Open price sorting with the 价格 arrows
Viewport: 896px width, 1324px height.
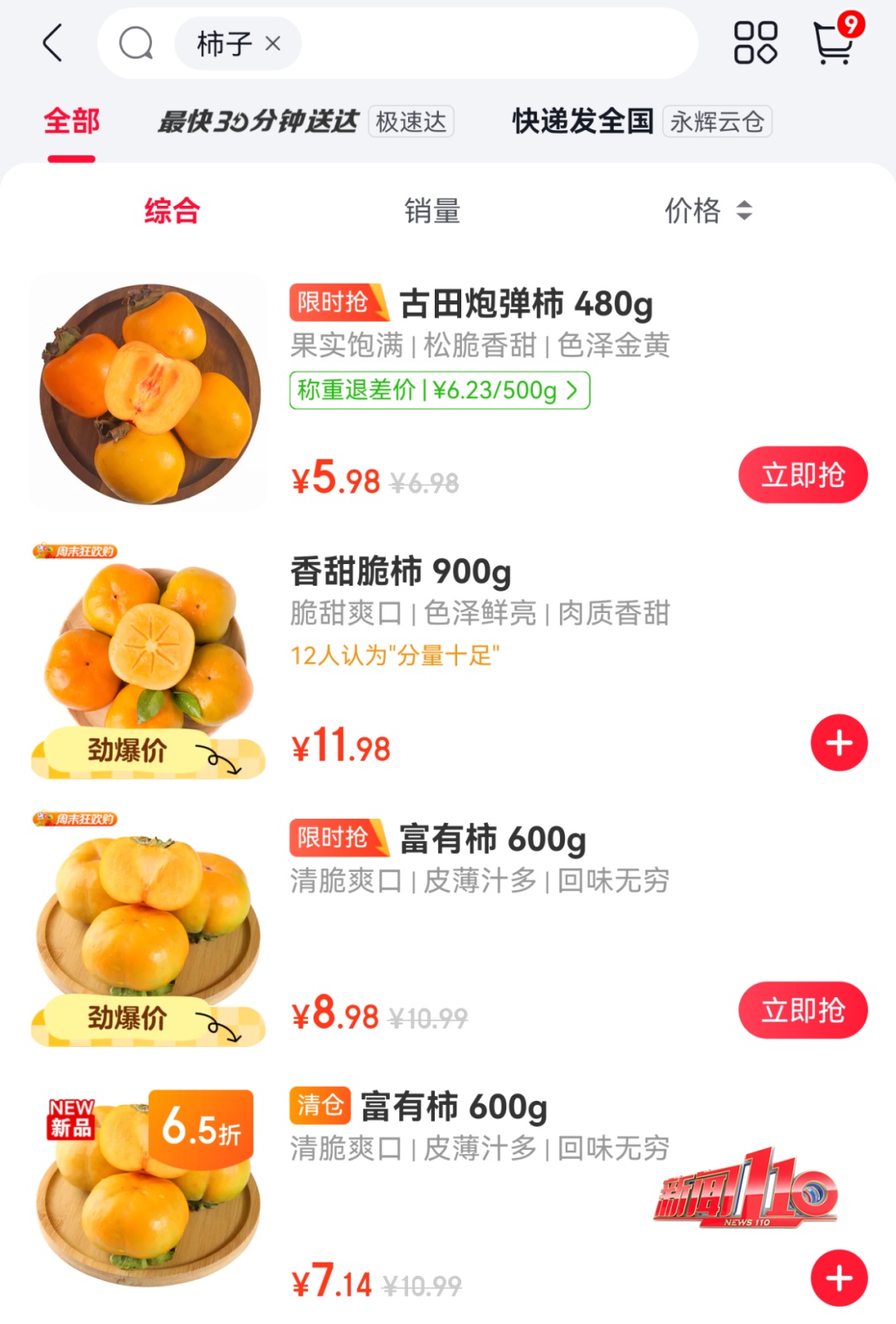[x=710, y=212]
